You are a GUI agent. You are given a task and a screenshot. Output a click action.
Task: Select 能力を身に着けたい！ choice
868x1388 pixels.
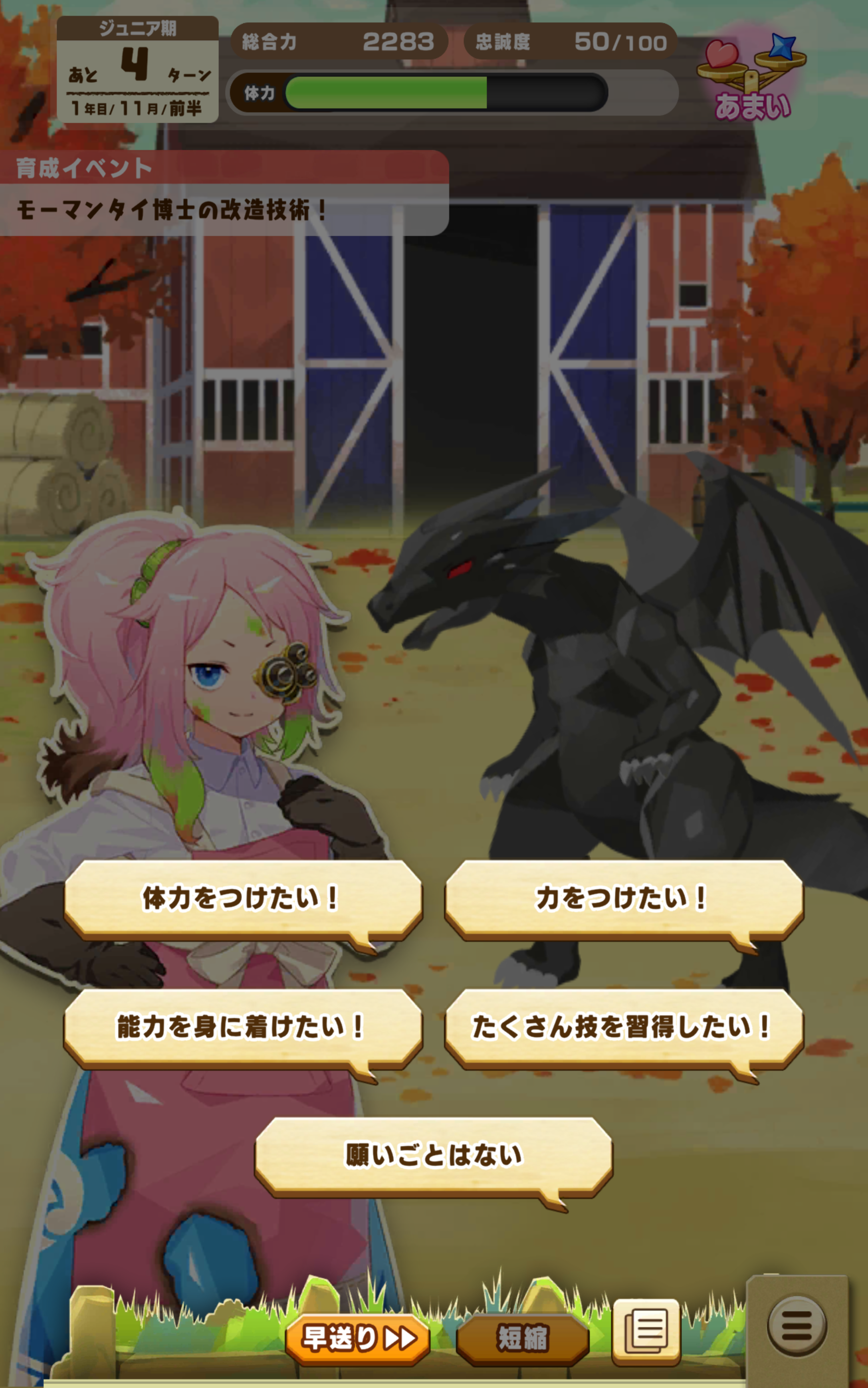242,1027
